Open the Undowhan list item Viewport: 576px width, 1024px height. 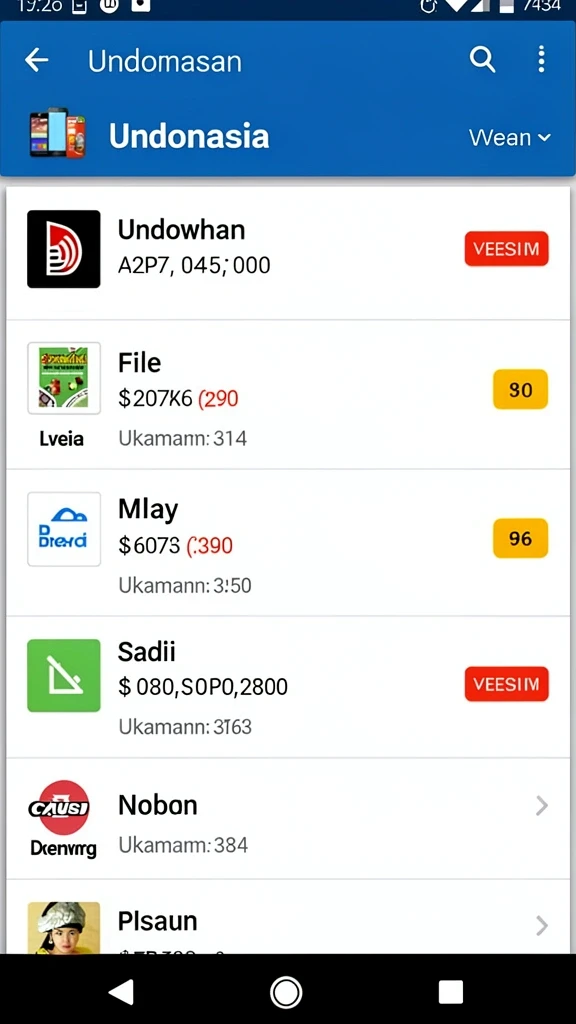point(288,253)
